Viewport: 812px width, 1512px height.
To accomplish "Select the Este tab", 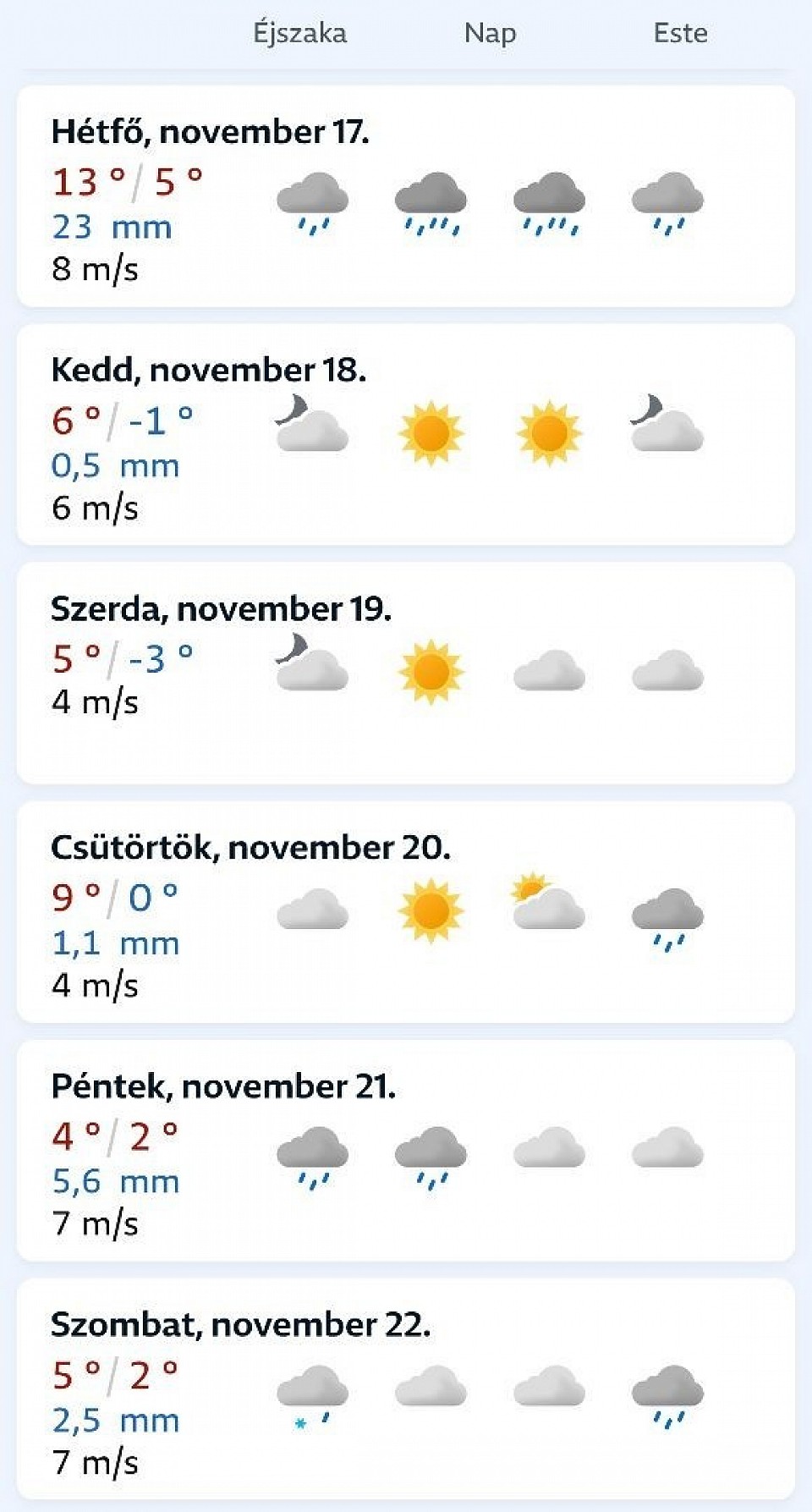I will click(679, 34).
